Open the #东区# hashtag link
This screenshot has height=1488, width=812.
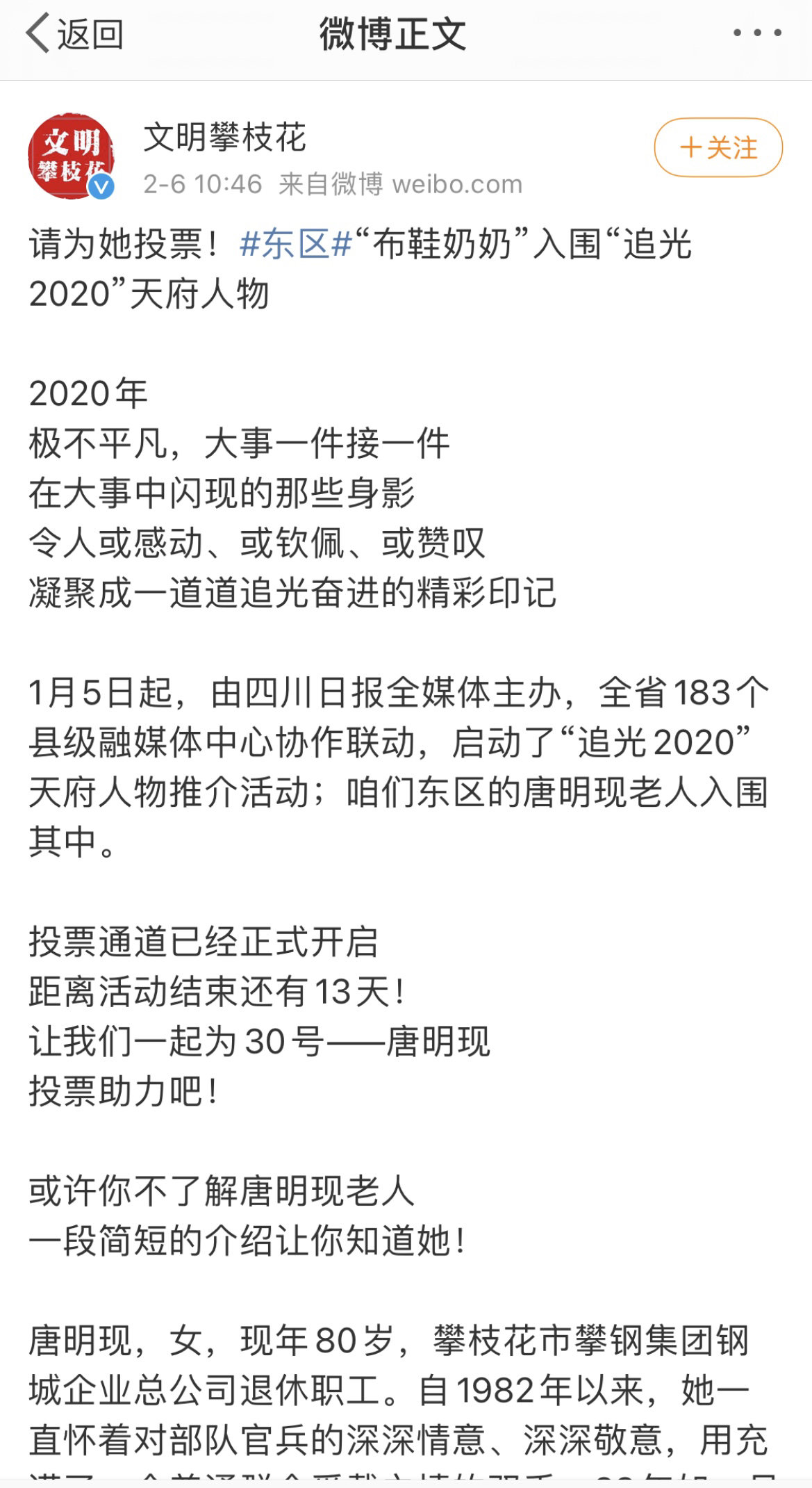pos(295,245)
